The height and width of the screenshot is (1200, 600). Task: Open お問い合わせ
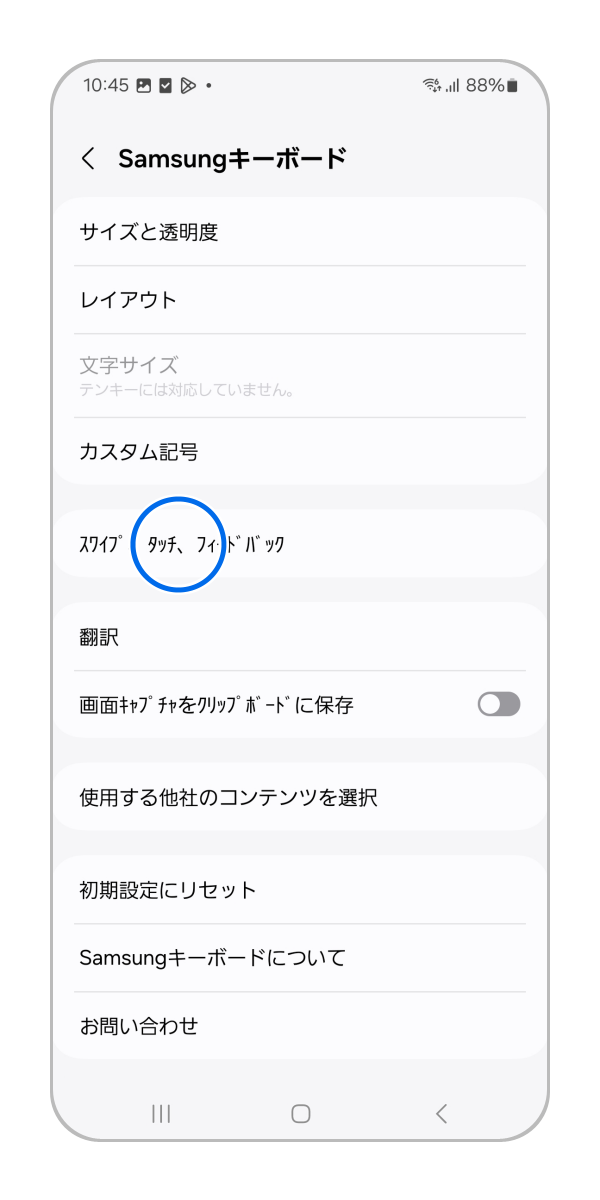[x=300, y=1026]
